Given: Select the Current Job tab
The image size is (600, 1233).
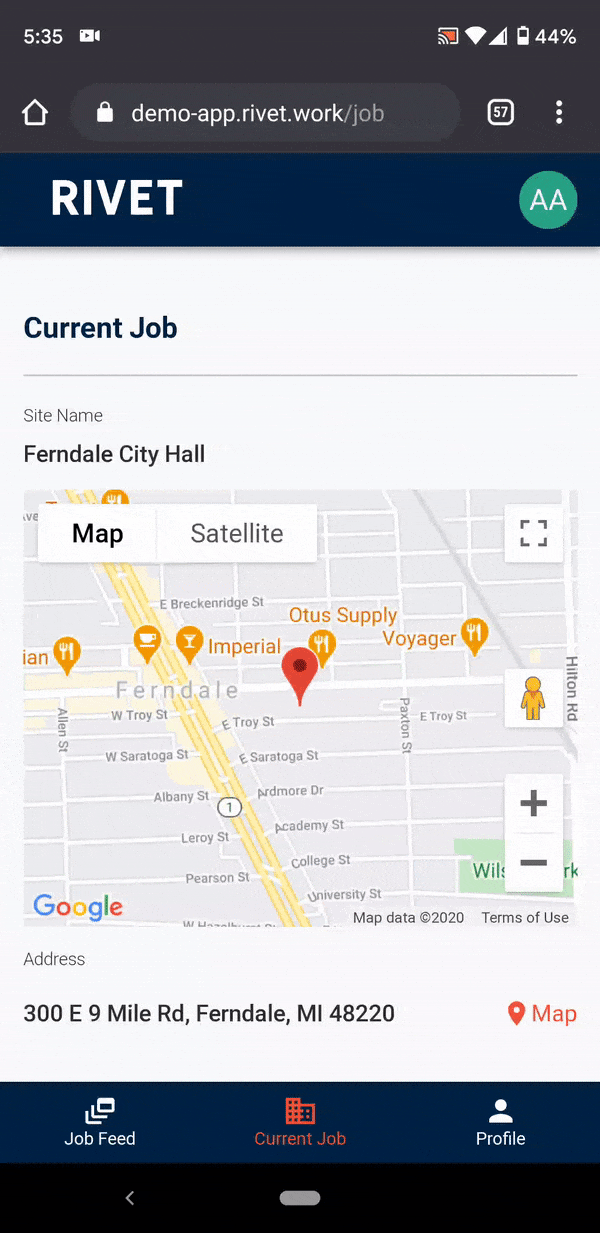Looking at the screenshot, I should [300, 1122].
